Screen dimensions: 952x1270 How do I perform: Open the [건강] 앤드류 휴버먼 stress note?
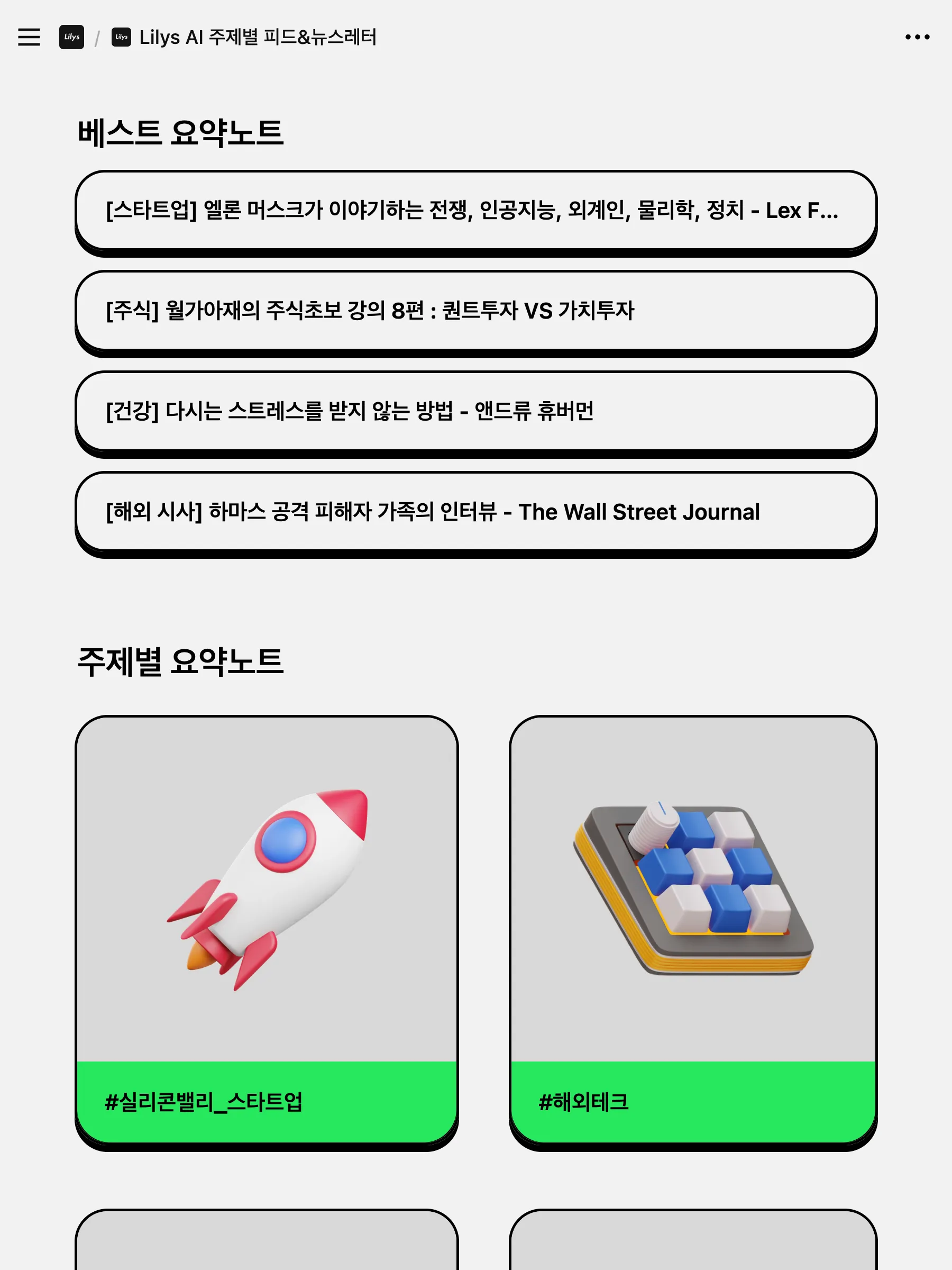tap(475, 411)
